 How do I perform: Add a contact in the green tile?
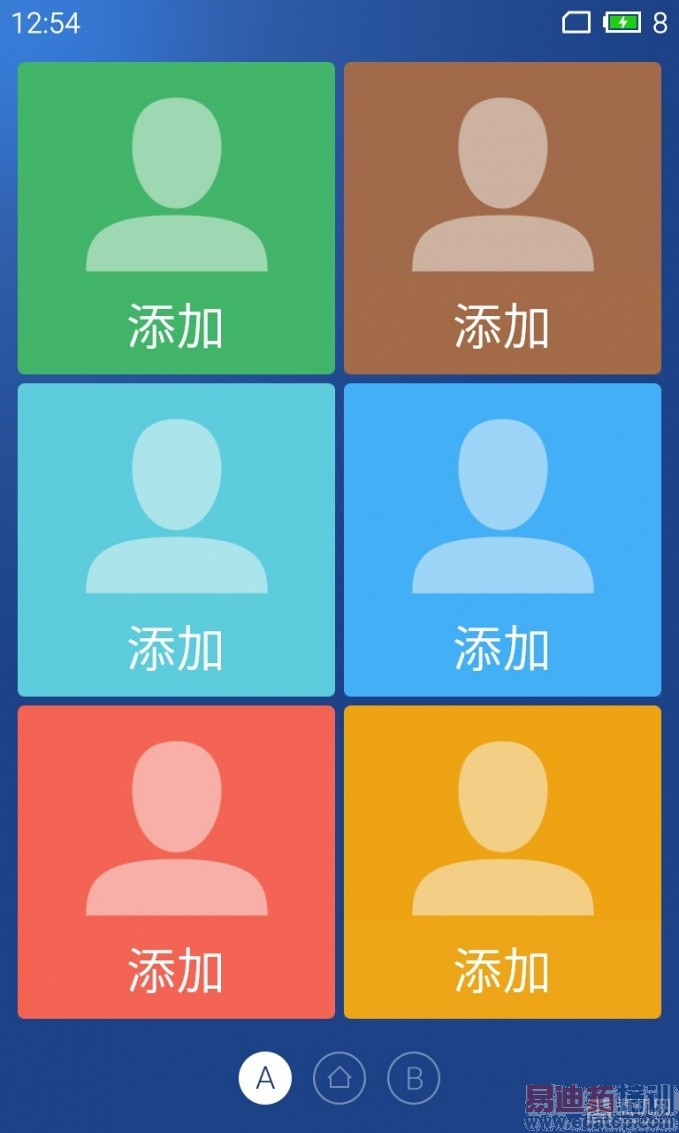pyautogui.click(x=176, y=218)
